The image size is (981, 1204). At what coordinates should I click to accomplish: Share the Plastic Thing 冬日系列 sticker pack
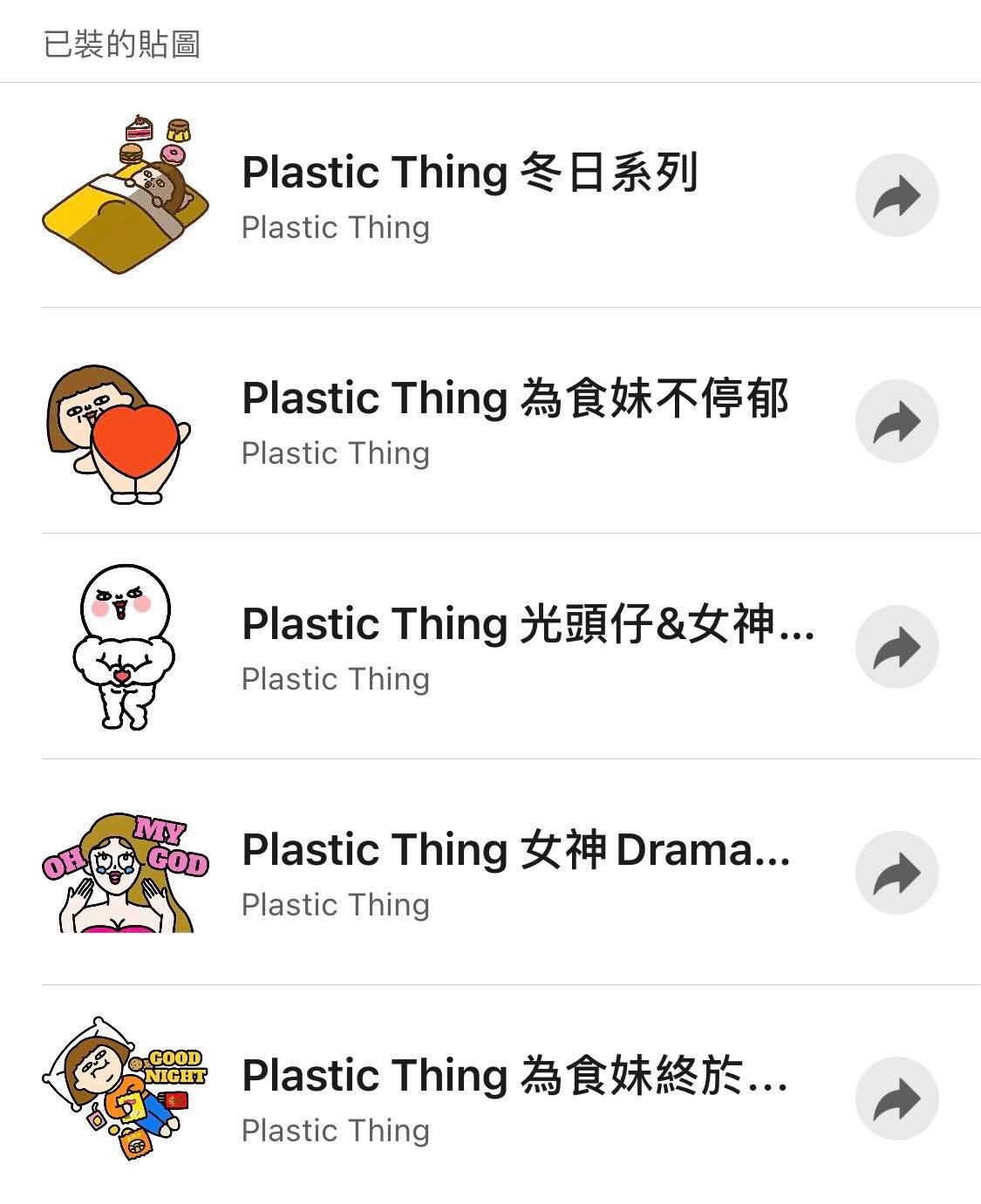(x=896, y=195)
